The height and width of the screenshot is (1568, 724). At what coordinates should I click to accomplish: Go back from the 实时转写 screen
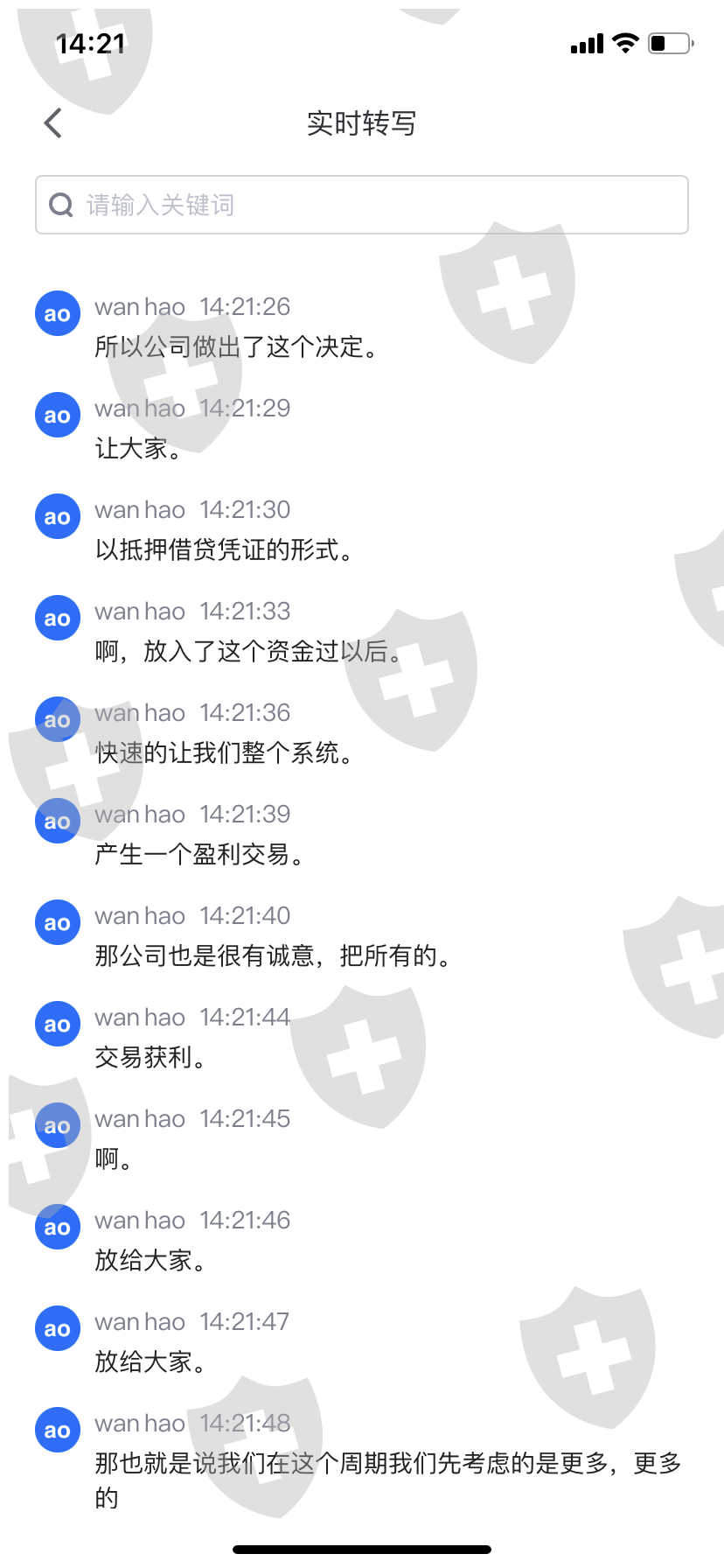click(x=53, y=123)
